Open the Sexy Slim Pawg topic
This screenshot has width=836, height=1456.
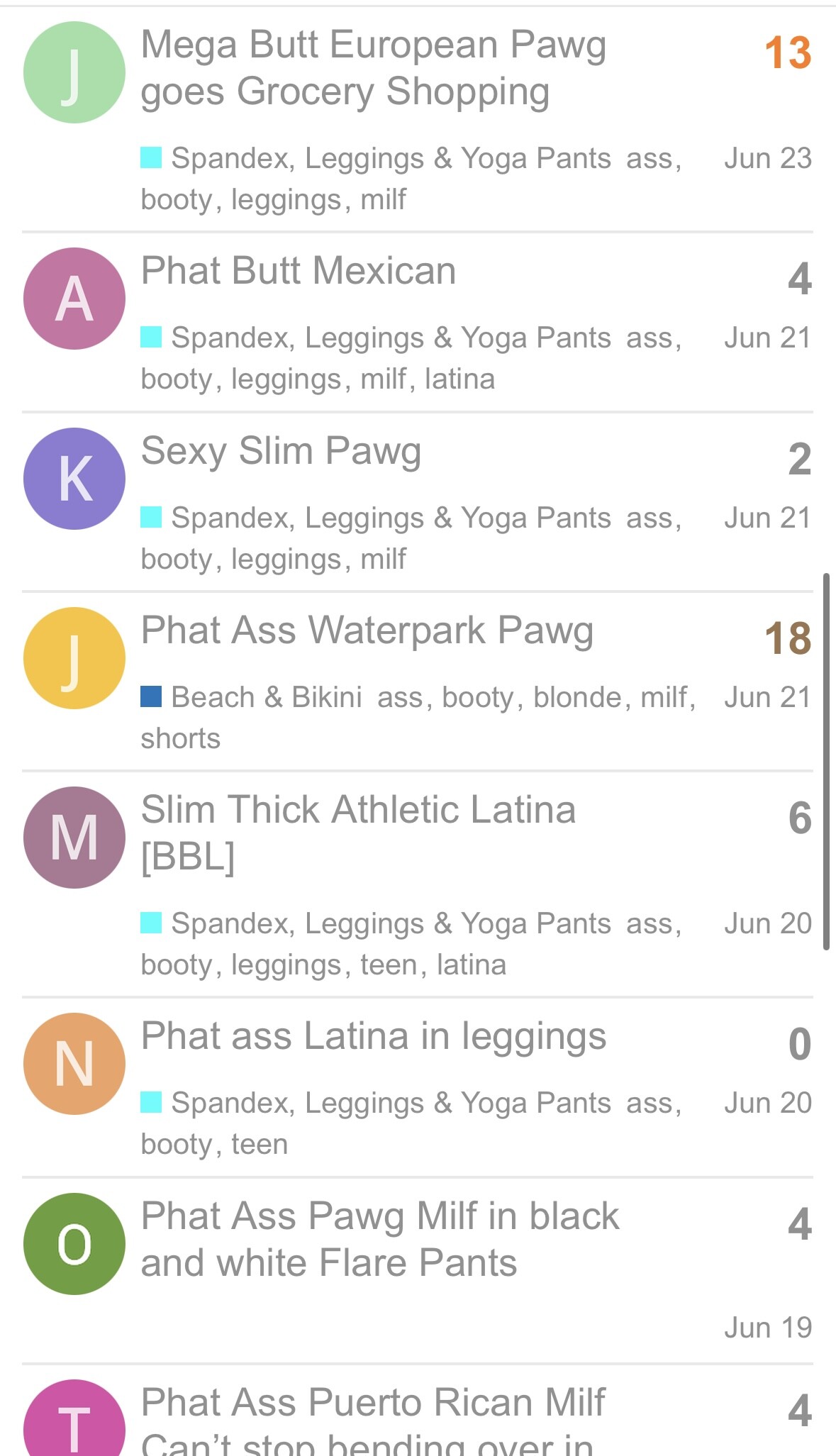click(281, 451)
